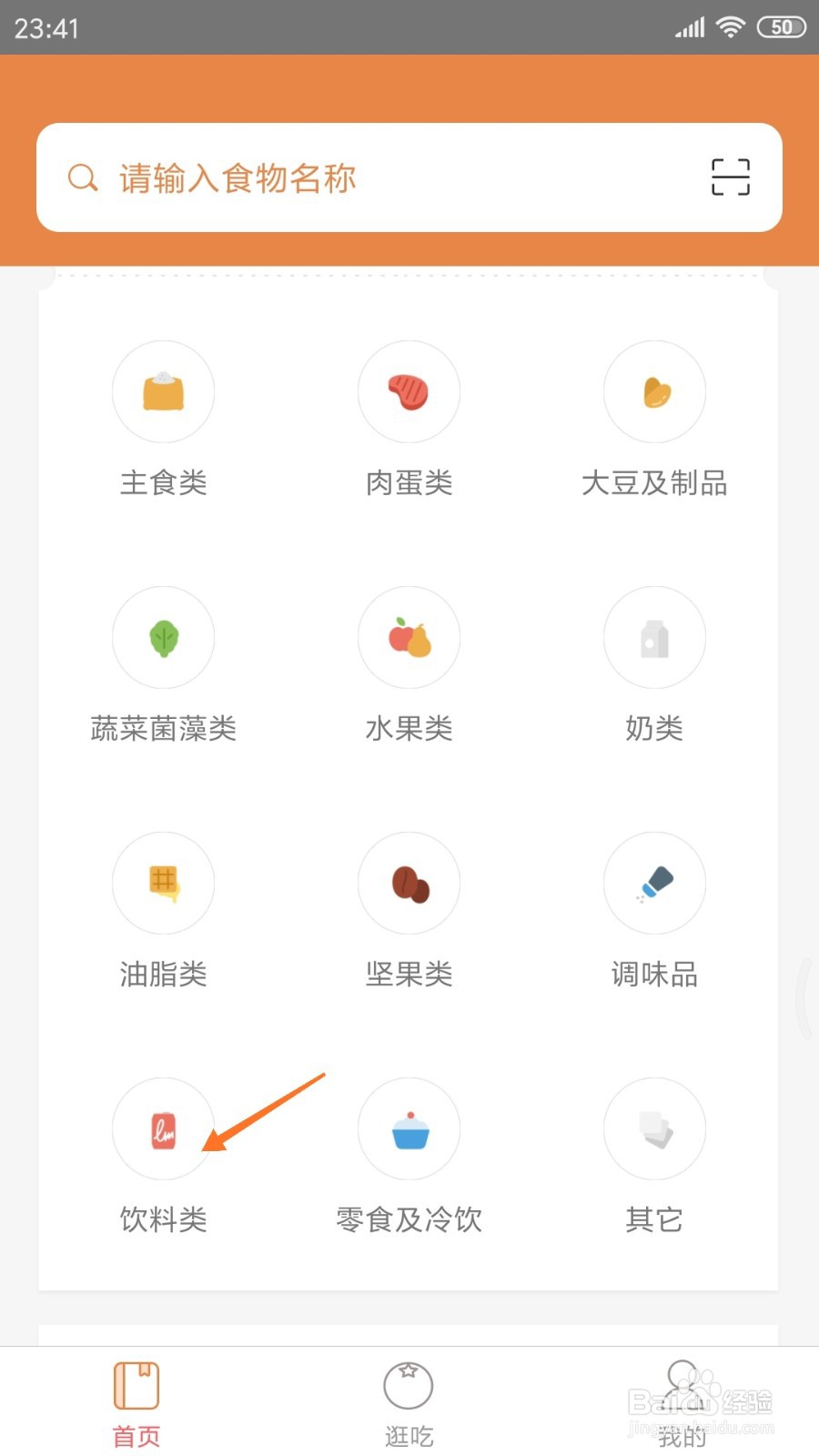The width and height of the screenshot is (819, 1456).
Task: Open the 饮料类 label text link
Action: (163, 1220)
